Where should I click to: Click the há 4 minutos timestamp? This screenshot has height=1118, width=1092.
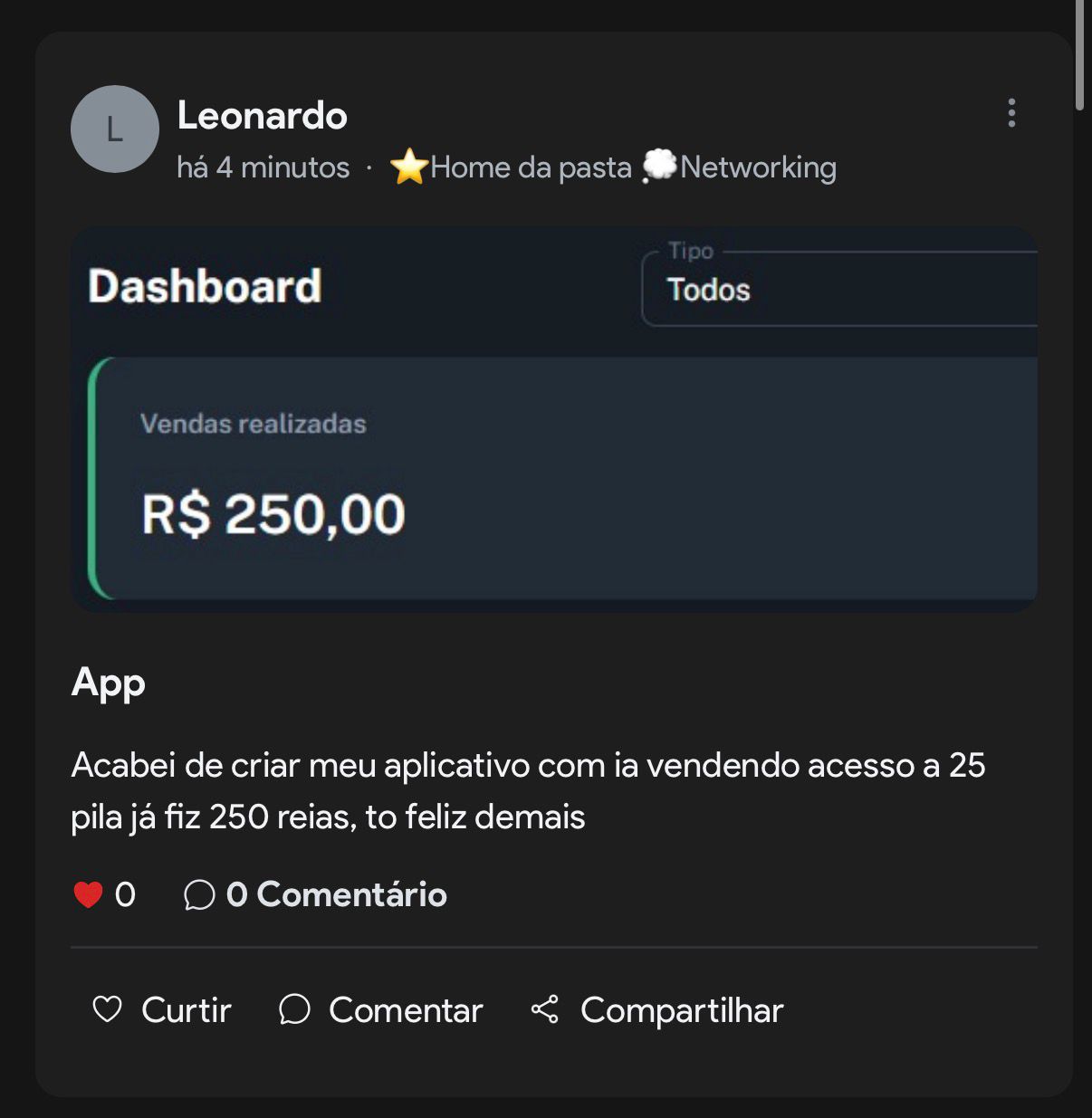coord(262,167)
